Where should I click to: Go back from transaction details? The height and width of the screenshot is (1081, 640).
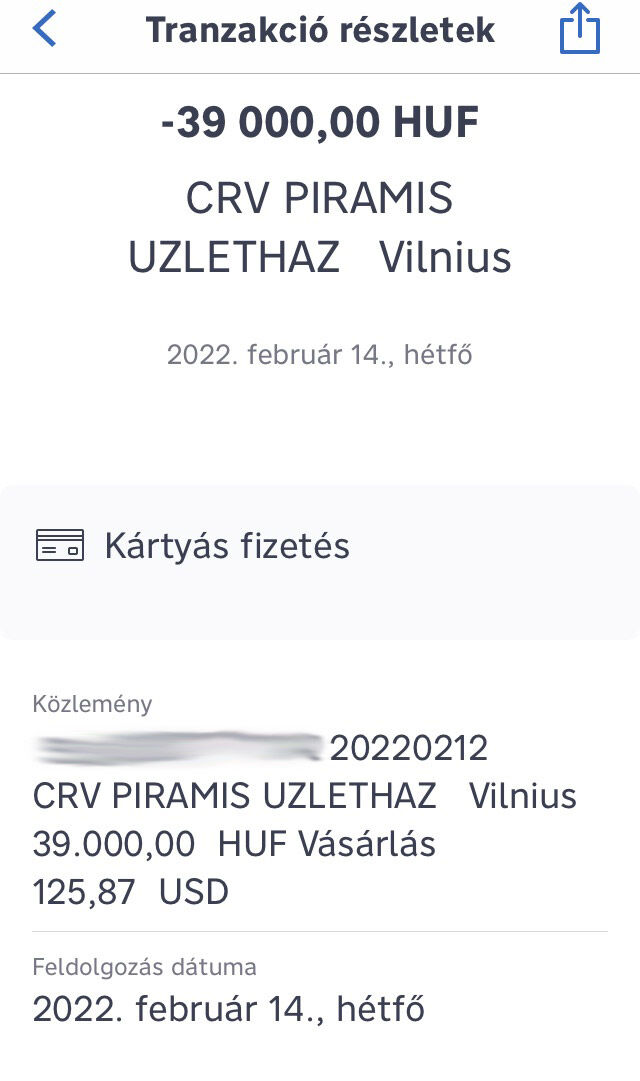coord(45,30)
